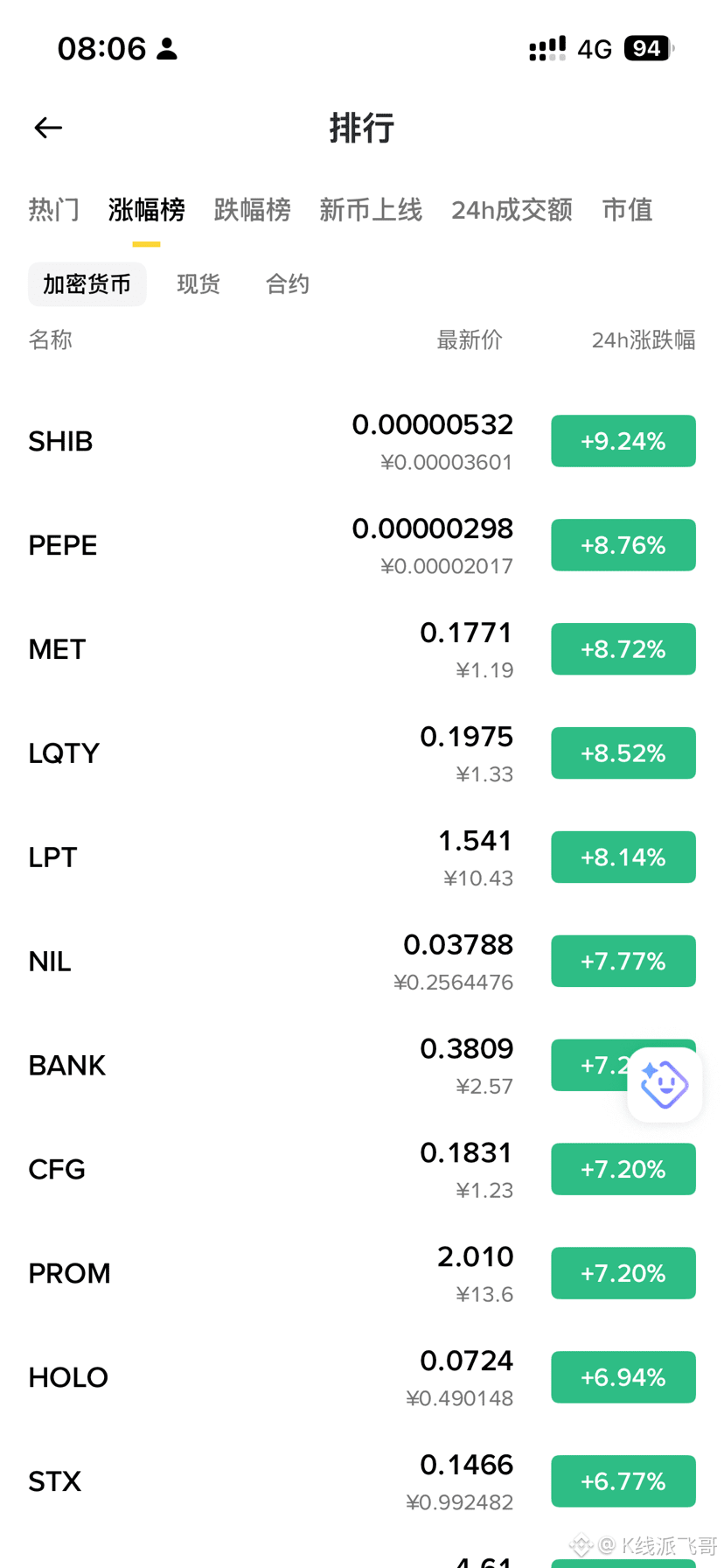Switch to the 热门 tab
Screen dimensions: 724x1568
click(x=54, y=210)
